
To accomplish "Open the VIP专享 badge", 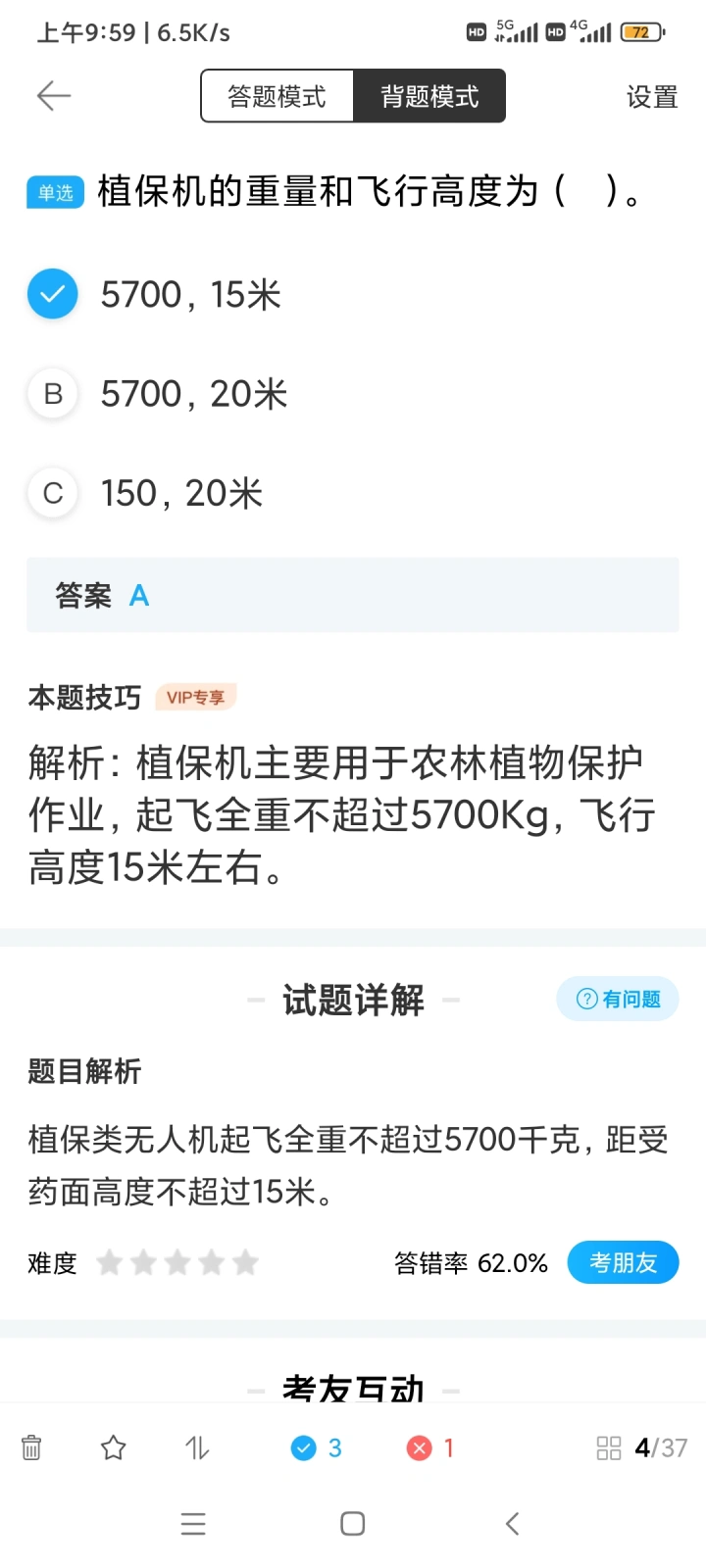I will tap(195, 698).
